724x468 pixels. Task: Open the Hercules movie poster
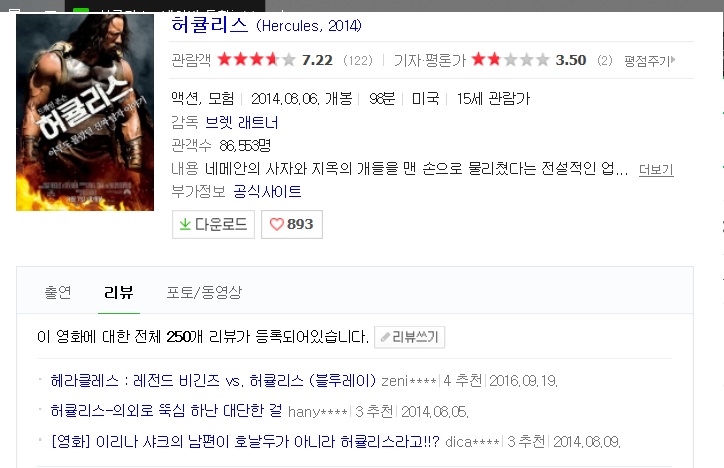pos(84,115)
